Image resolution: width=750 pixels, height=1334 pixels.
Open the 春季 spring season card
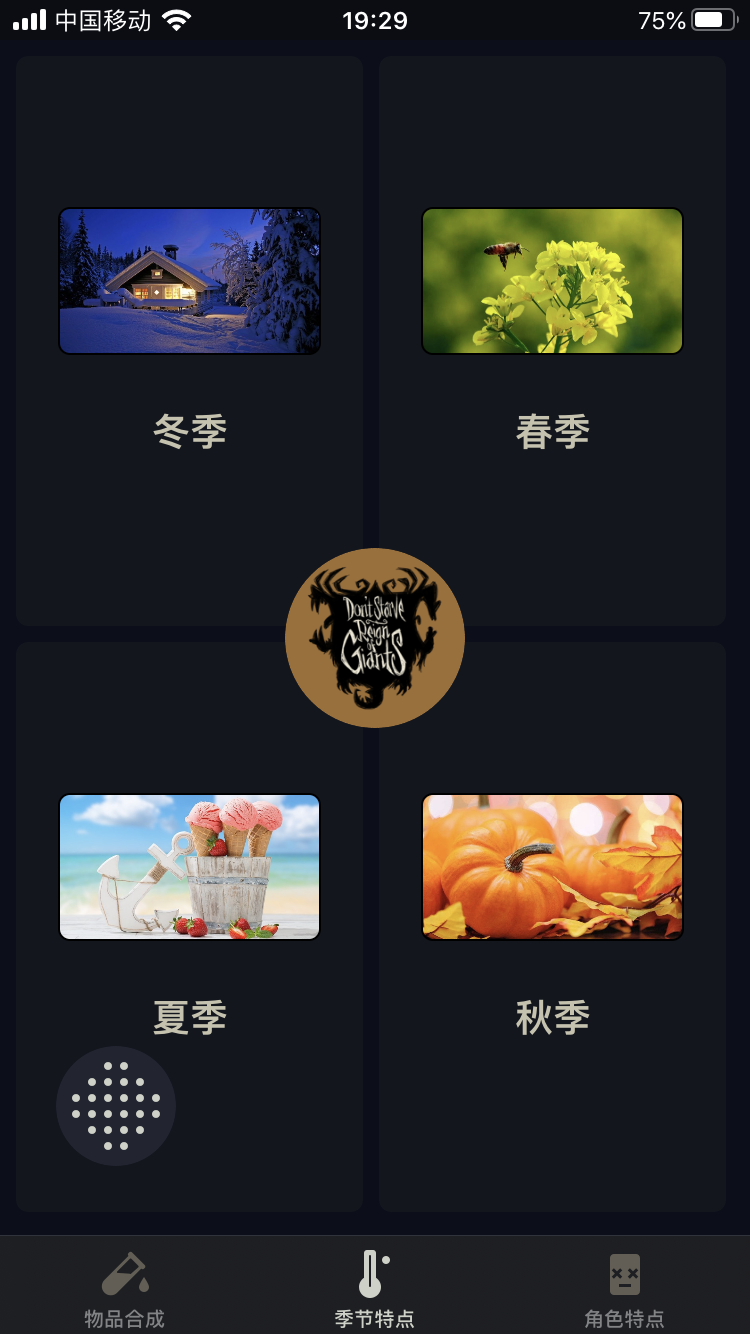(552, 330)
